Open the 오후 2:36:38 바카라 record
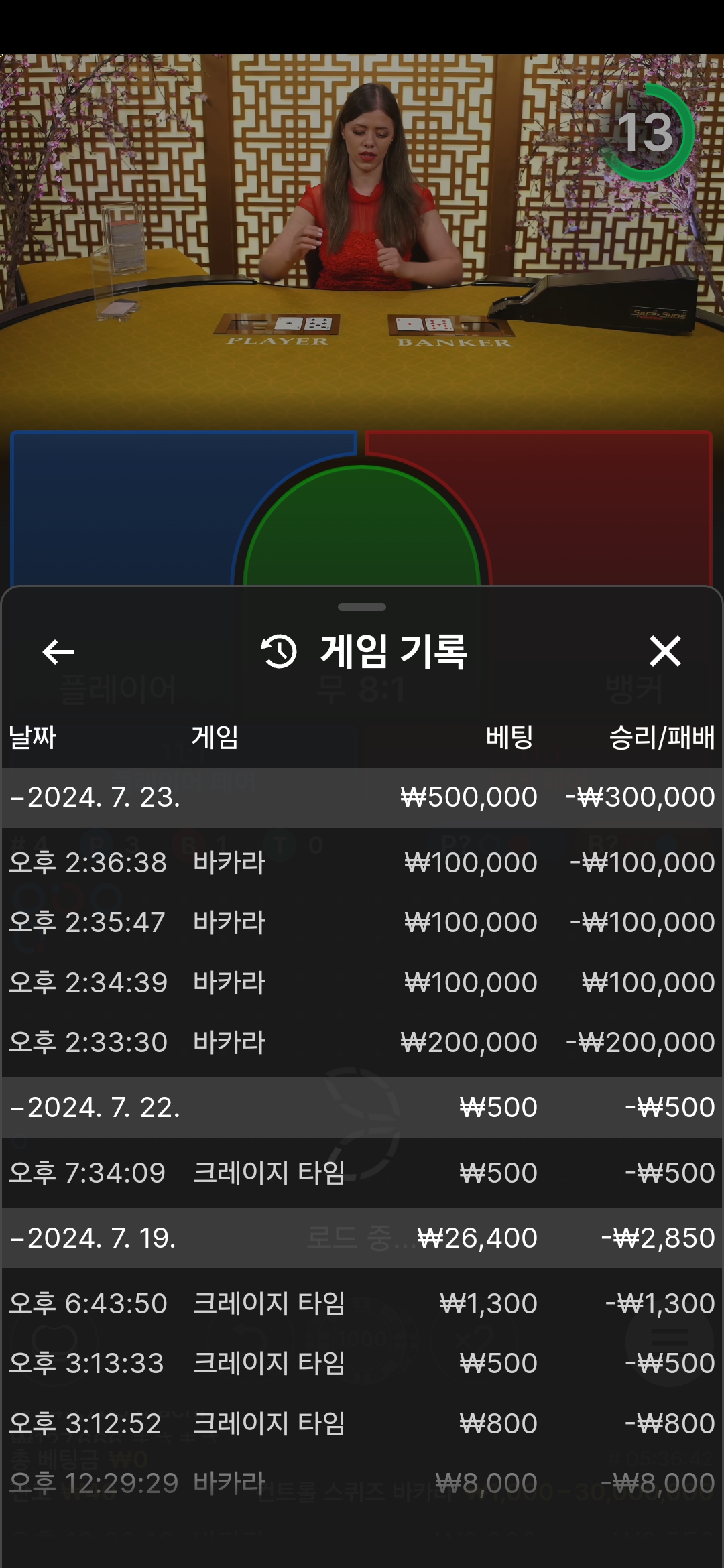The height and width of the screenshot is (1568, 724). (362, 862)
